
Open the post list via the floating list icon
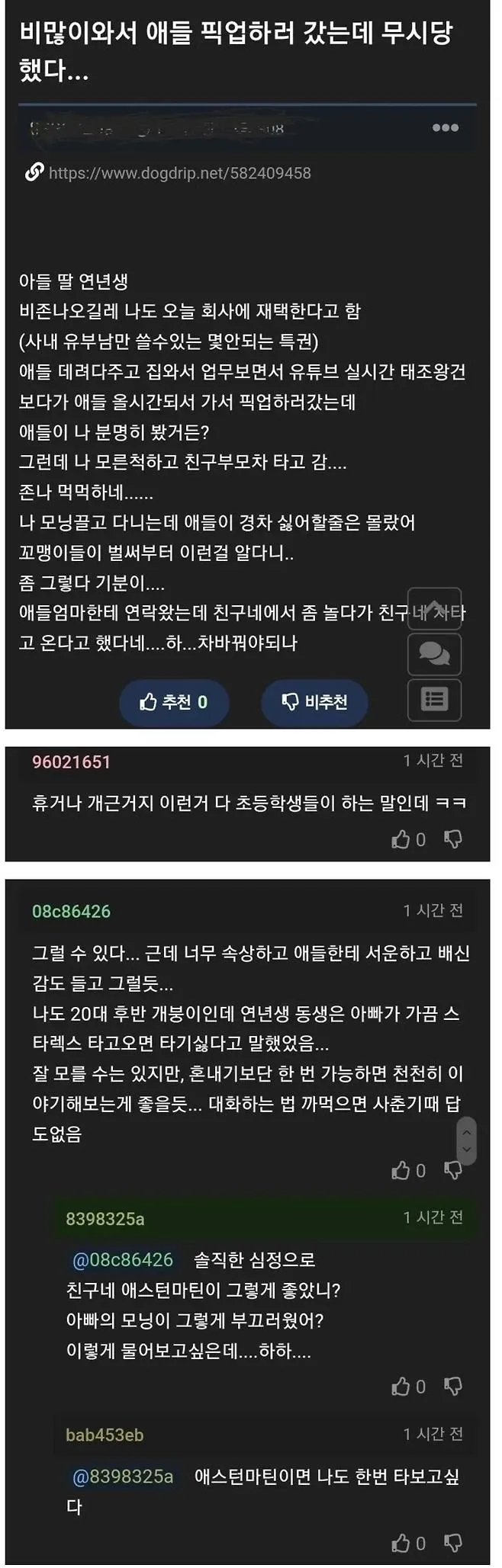(x=434, y=699)
